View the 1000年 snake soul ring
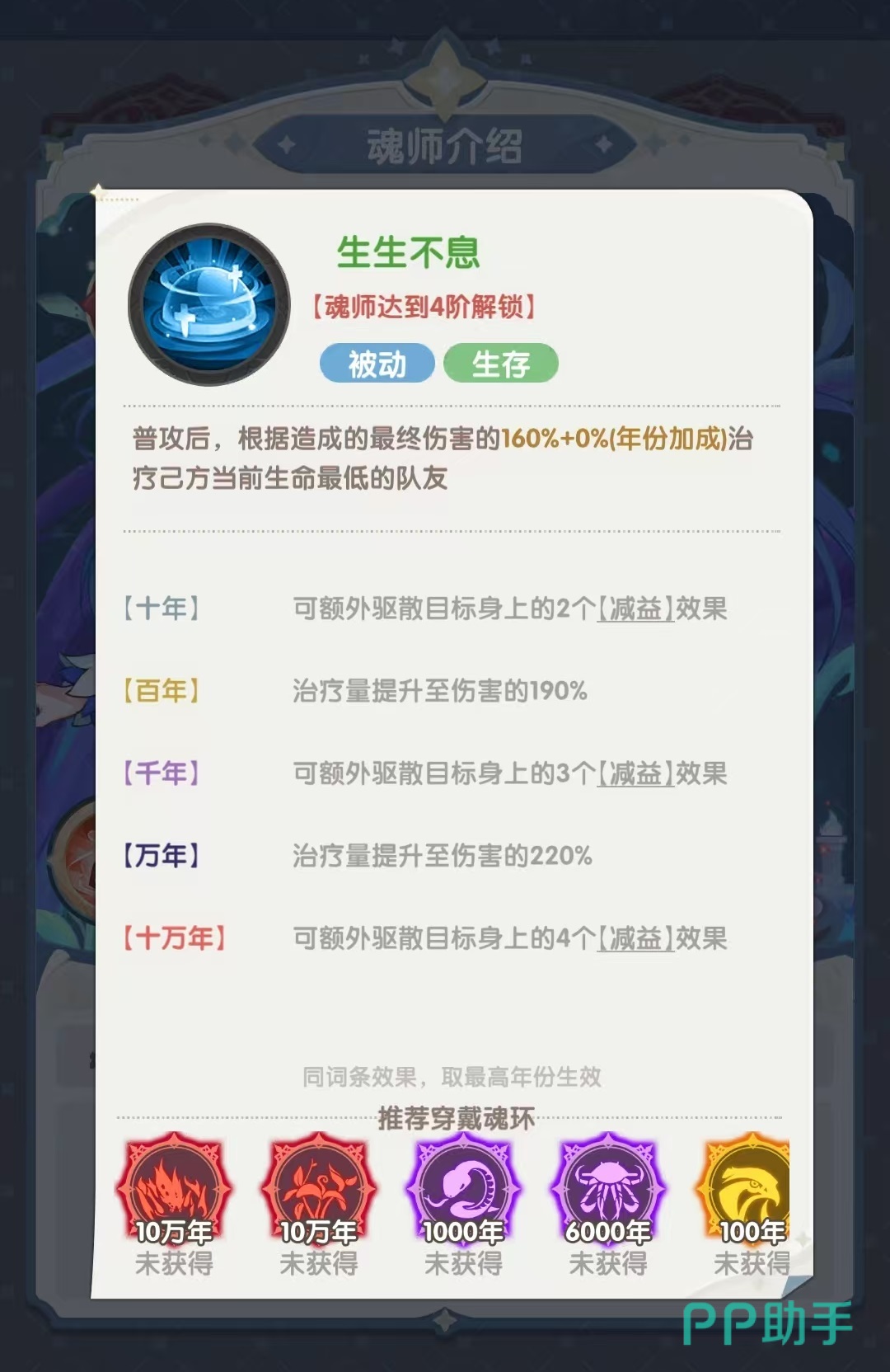Image resolution: width=890 pixels, height=1372 pixels. click(463, 1188)
